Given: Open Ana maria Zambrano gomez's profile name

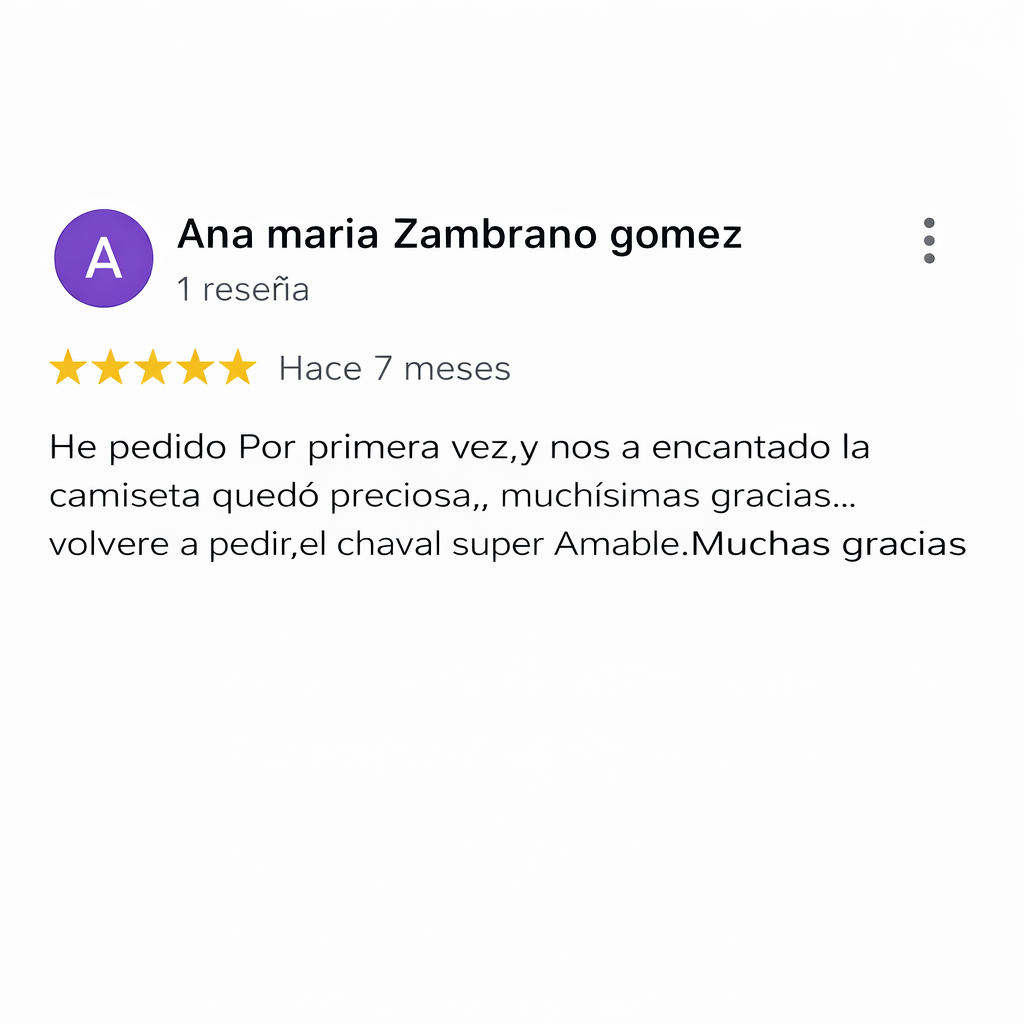Looking at the screenshot, I should [x=459, y=236].
